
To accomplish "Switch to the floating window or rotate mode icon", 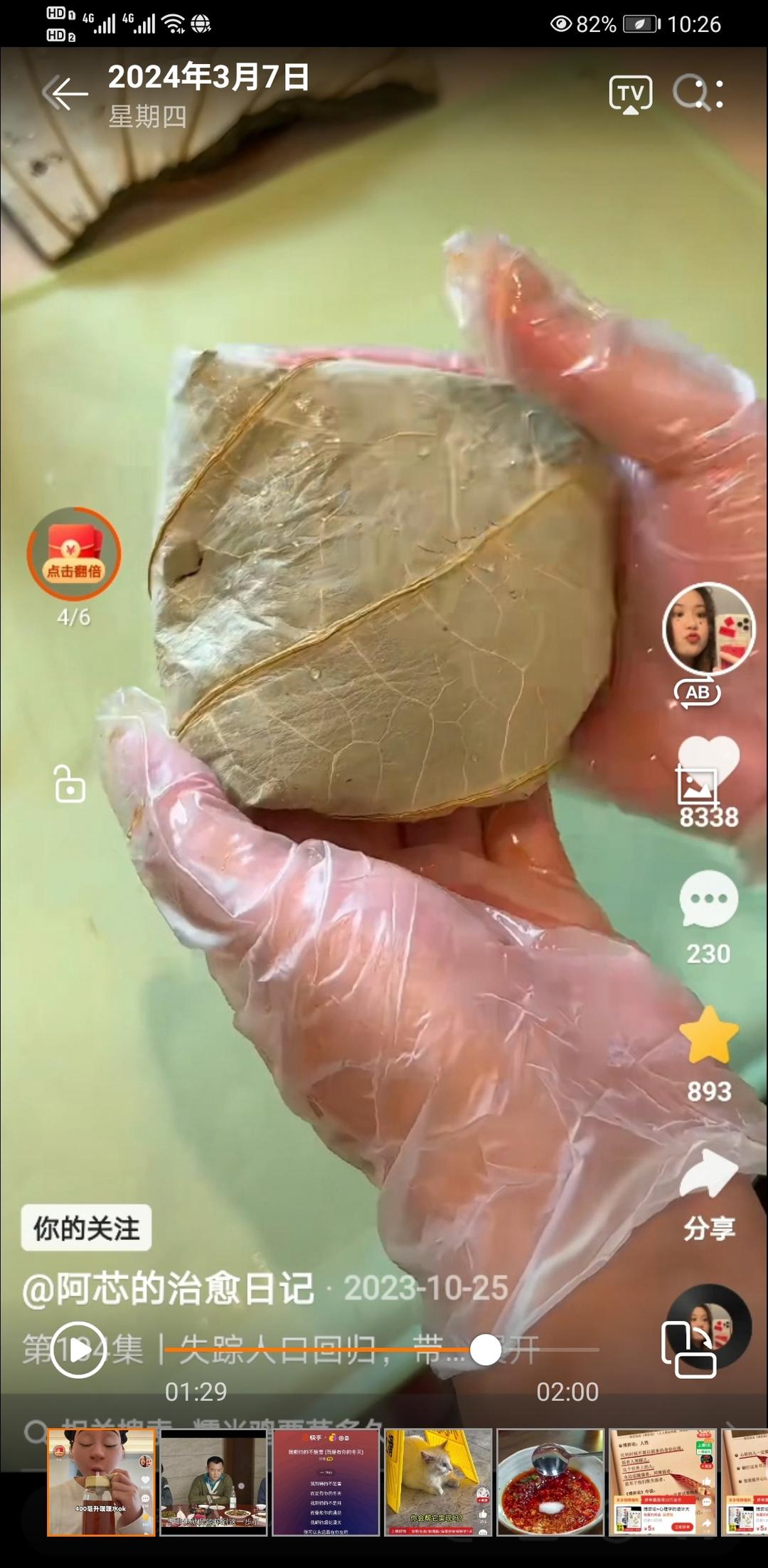I will (688, 1349).
